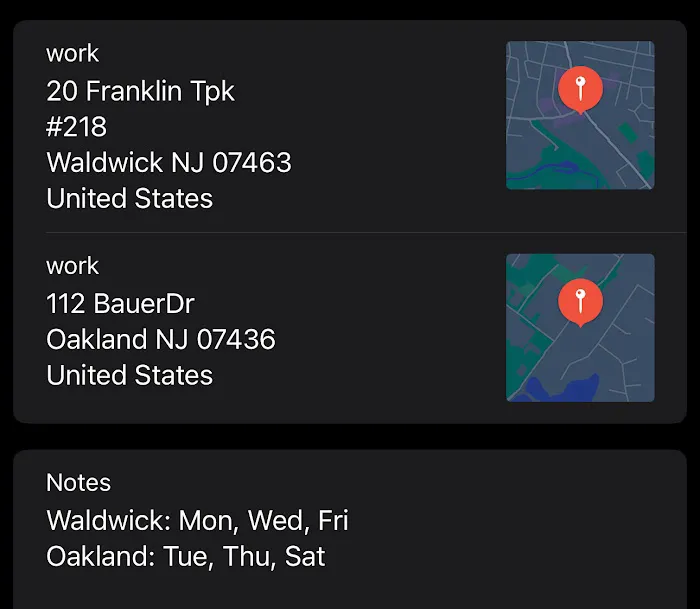
Task: Open the map thumbnail for Oakland address
Action: point(580,327)
